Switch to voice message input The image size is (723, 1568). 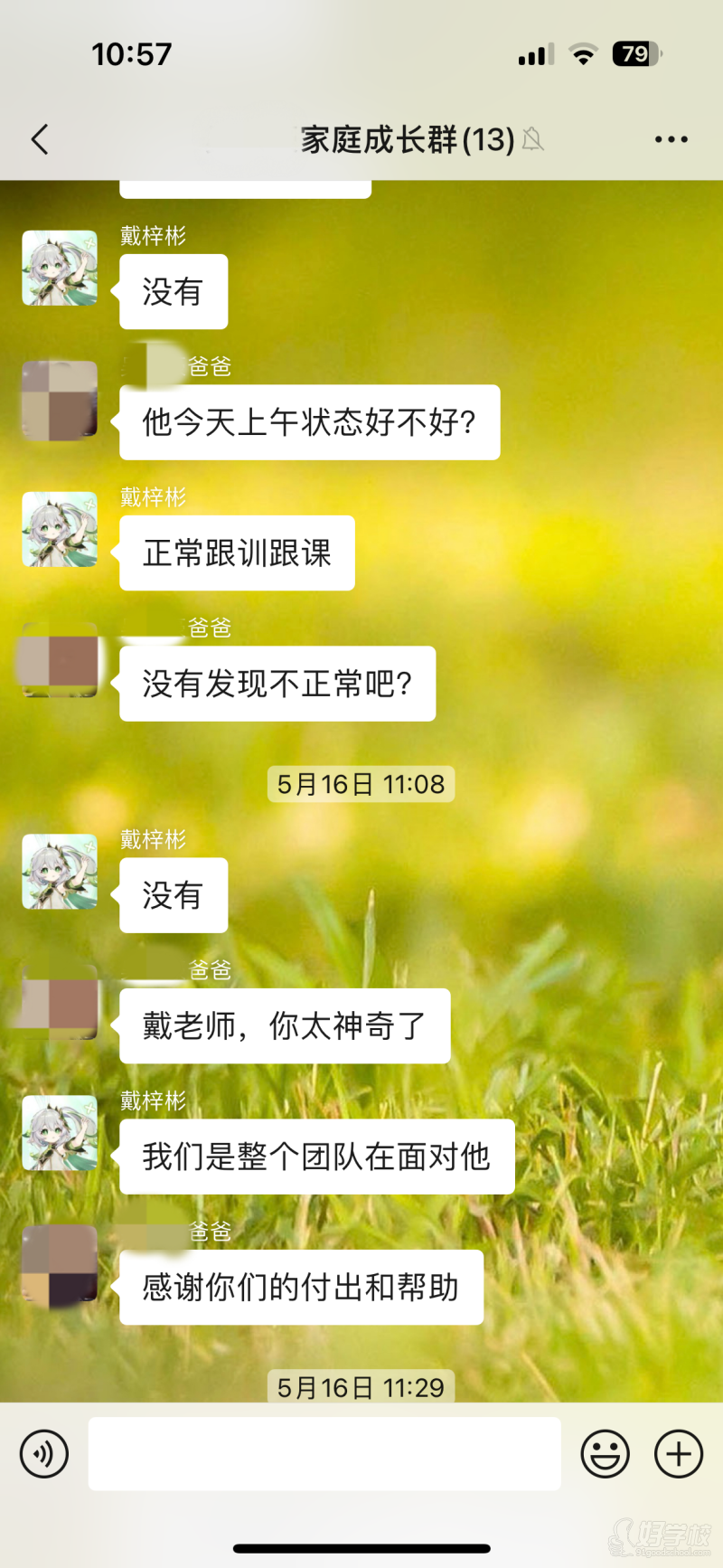44,1454
